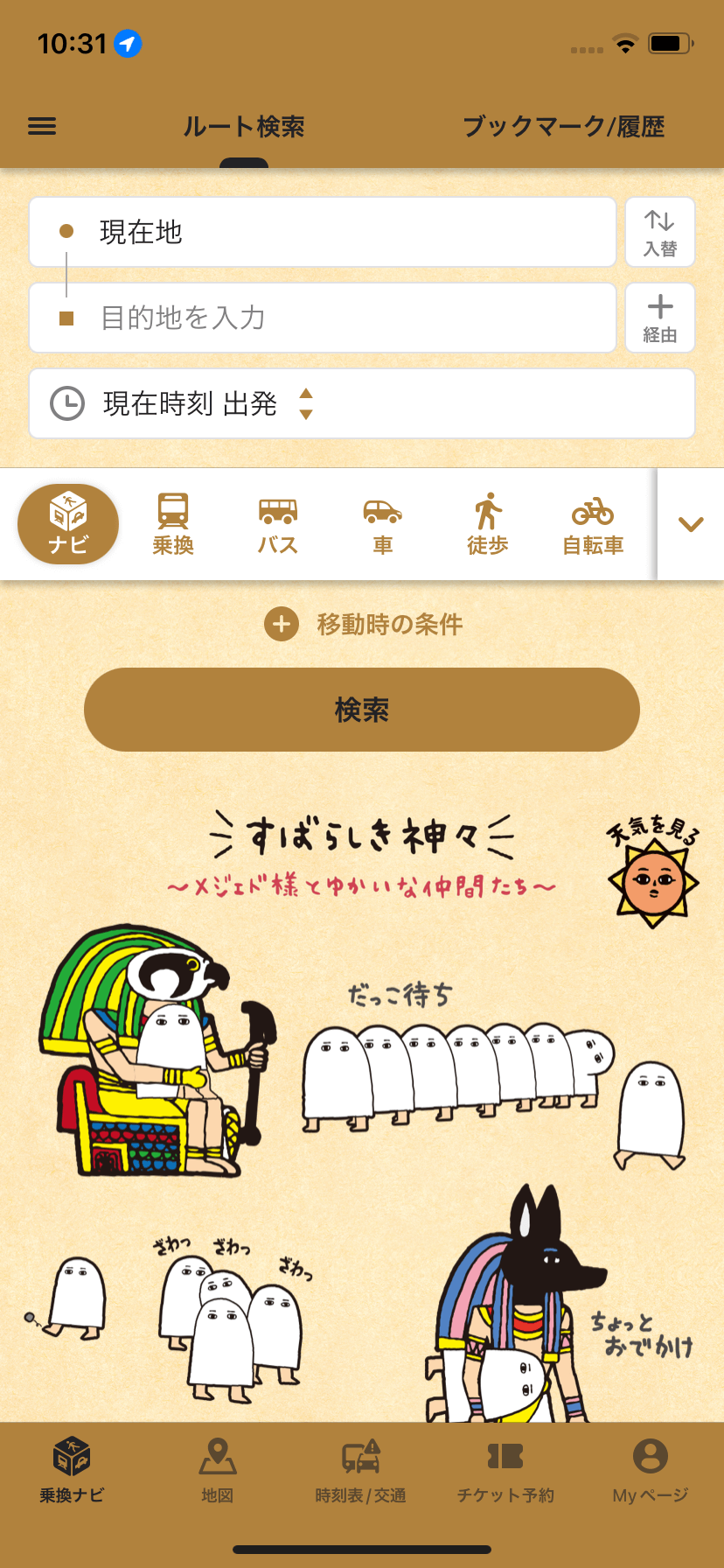
Task: Choose the バス mode
Action: point(278,524)
